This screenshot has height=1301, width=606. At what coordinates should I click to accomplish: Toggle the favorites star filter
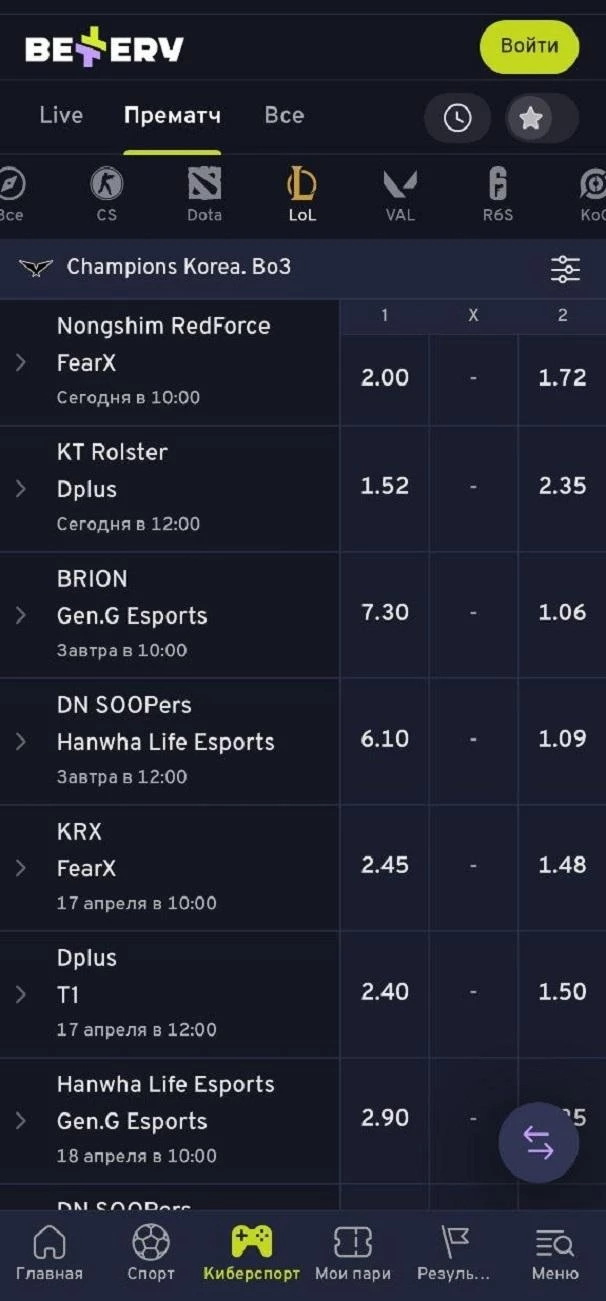531,119
